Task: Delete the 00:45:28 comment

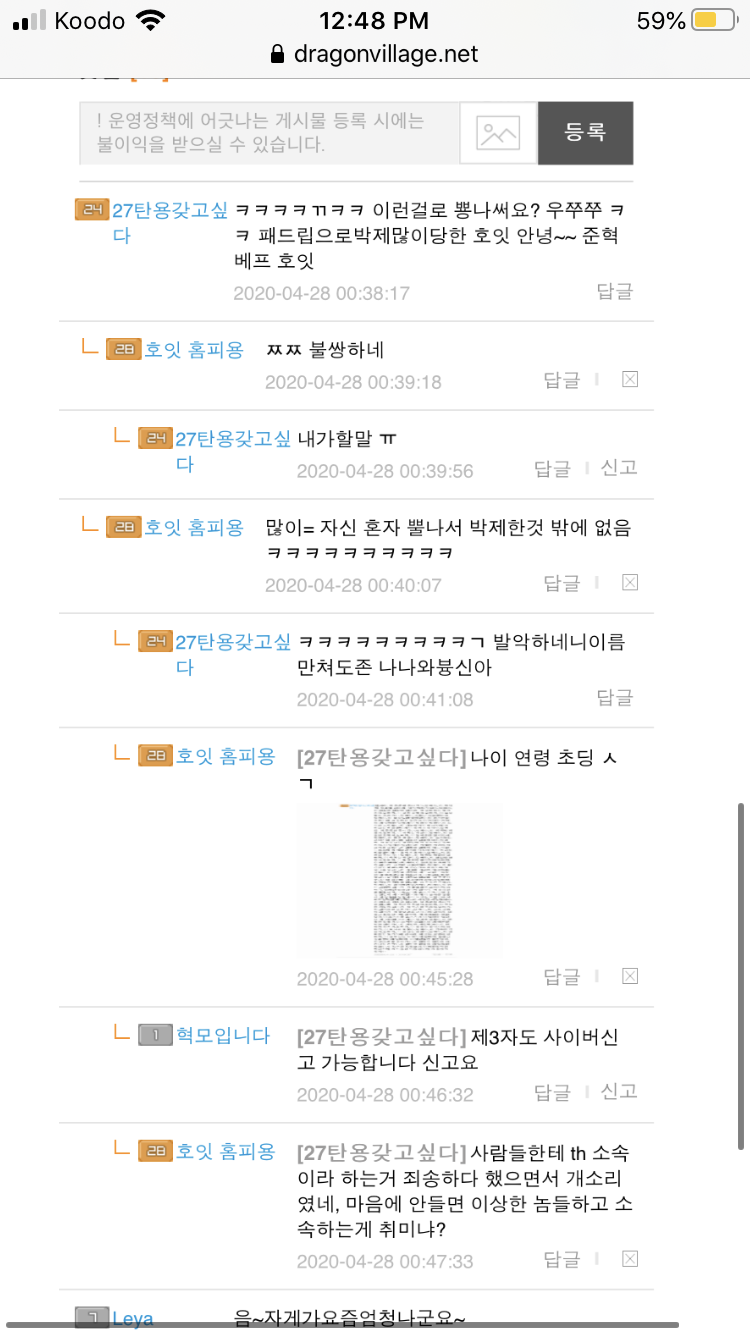Action: 630,976
